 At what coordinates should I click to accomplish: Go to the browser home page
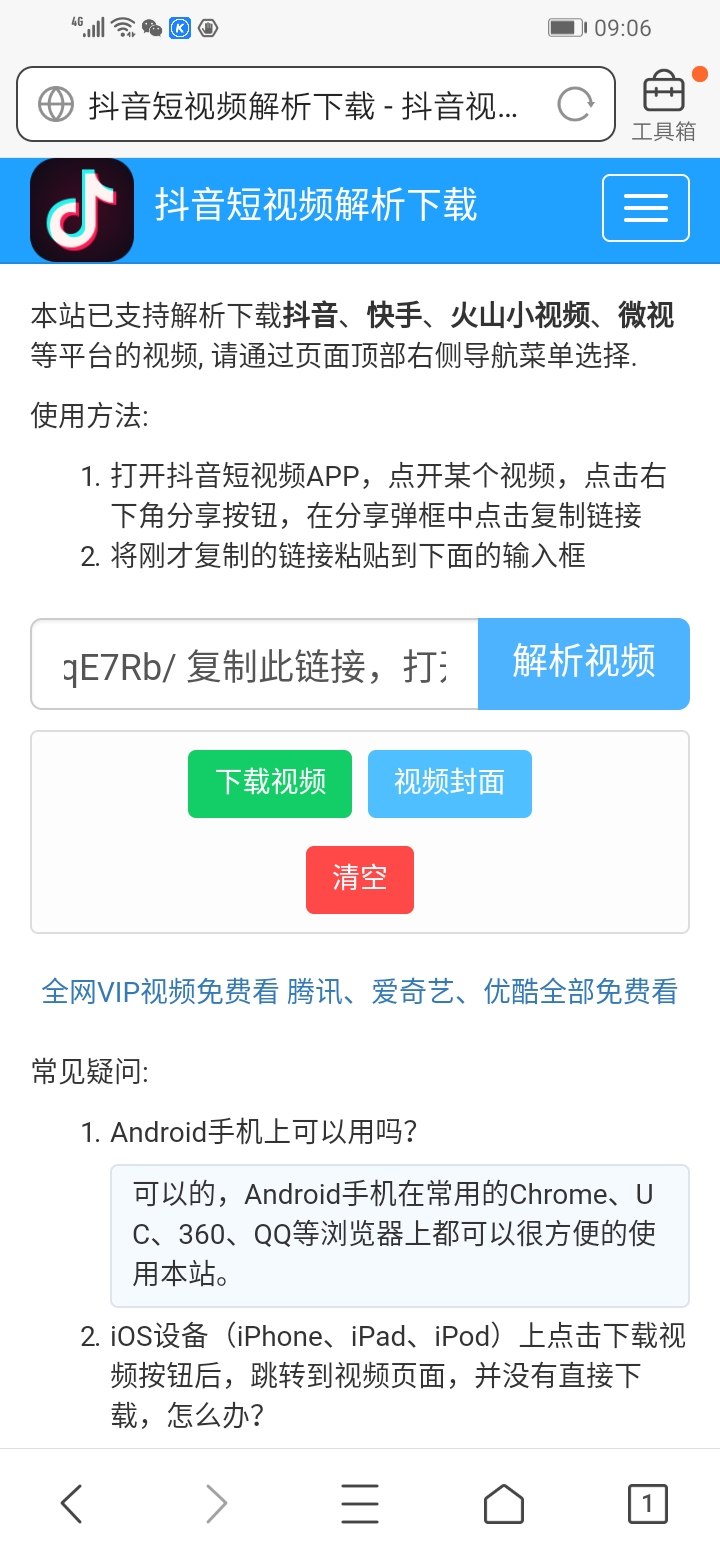503,1503
